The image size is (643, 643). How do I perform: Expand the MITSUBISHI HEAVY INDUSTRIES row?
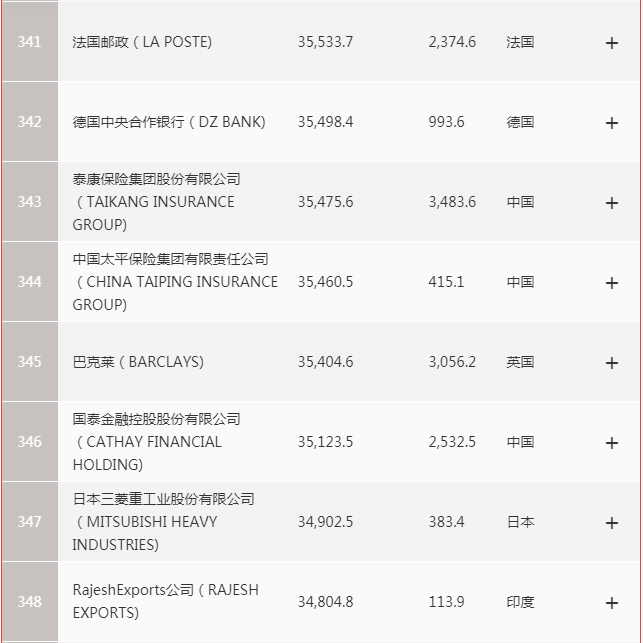coord(612,523)
